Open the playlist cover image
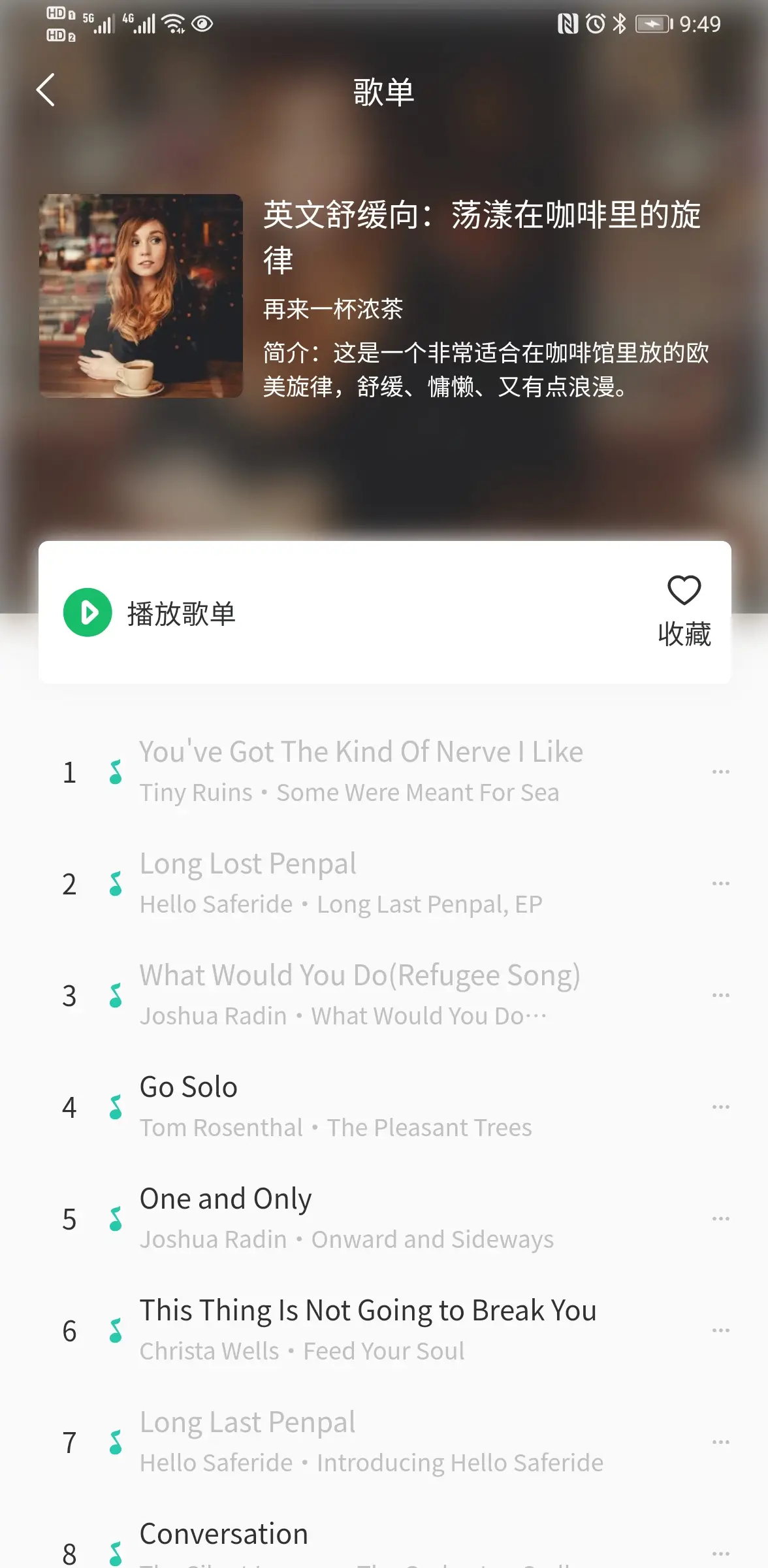The image size is (768, 1568). click(x=141, y=296)
